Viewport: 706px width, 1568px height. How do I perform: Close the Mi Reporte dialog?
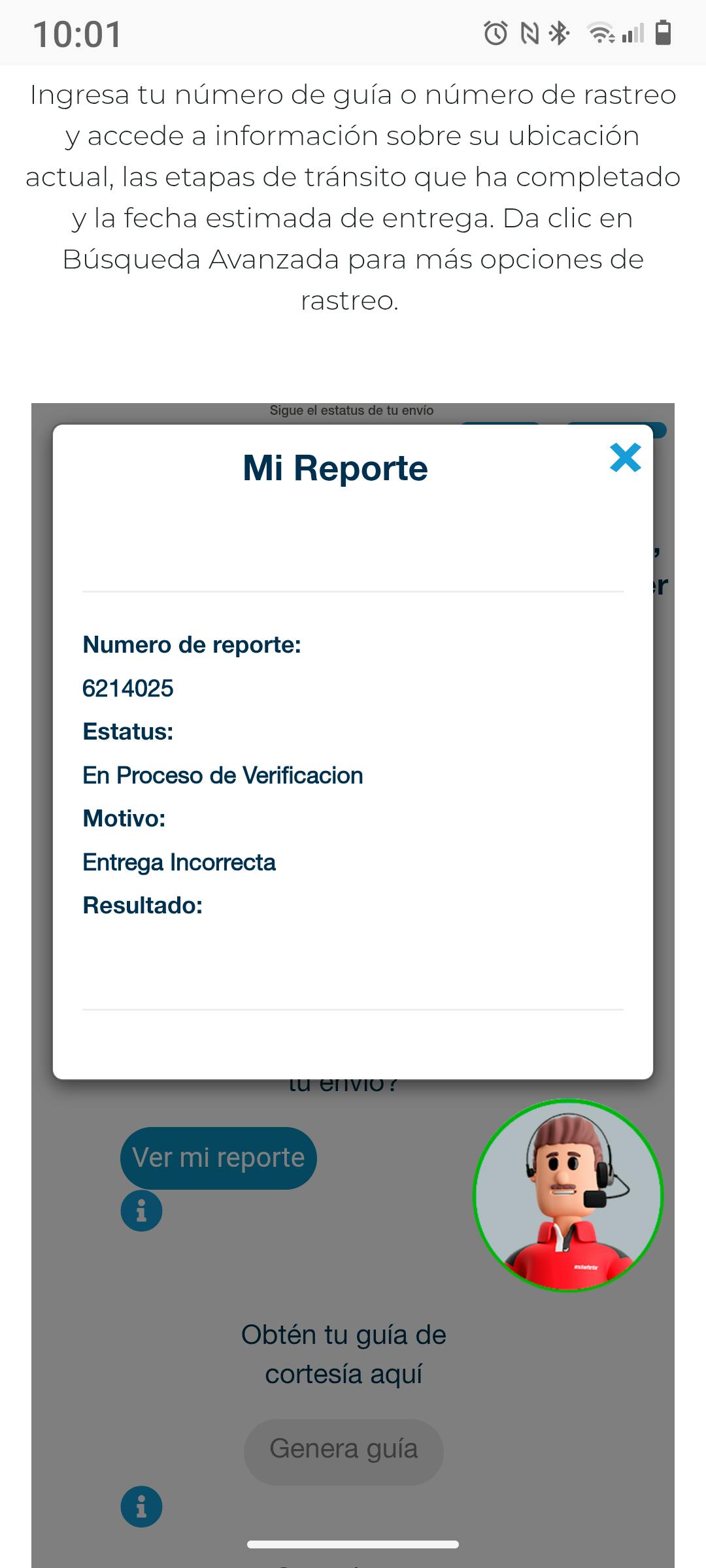[x=625, y=457]
